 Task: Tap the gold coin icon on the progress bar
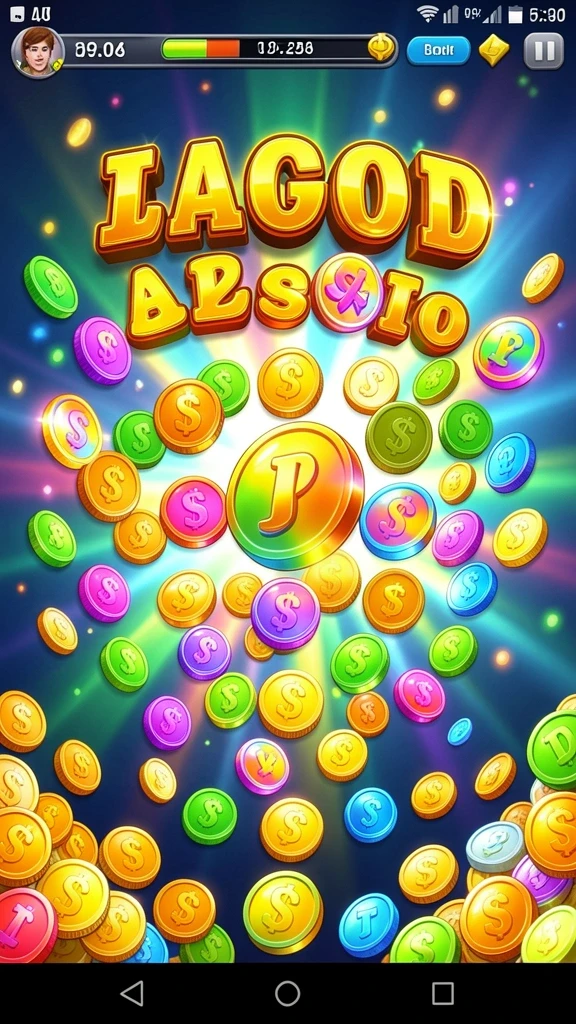coord(380,49)
